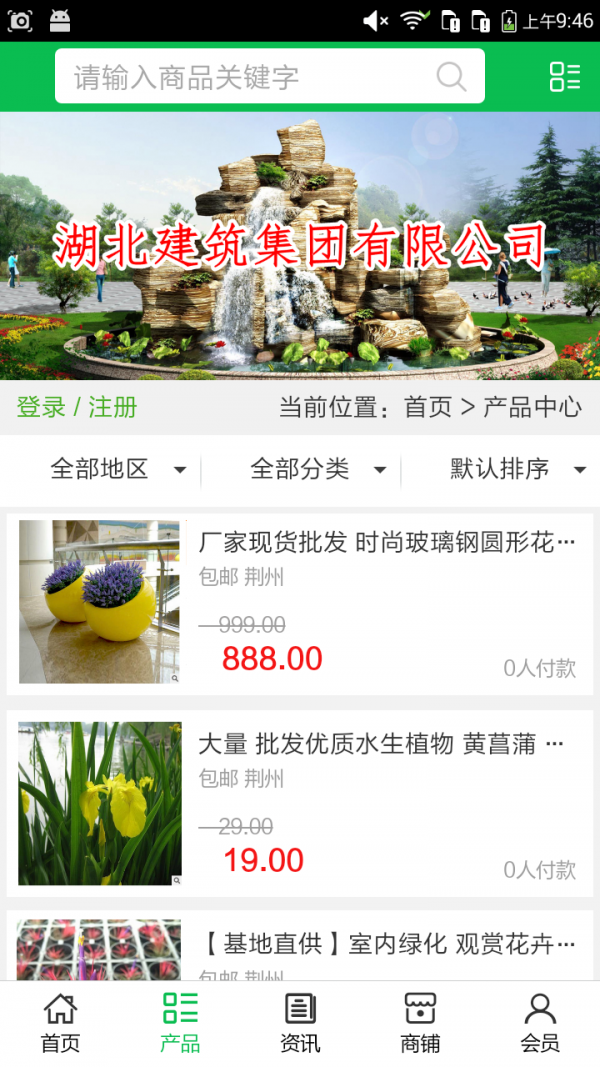600x1067 pixels.
Task: Switch to the 资讯 tab
Action: pos(300,1023)
